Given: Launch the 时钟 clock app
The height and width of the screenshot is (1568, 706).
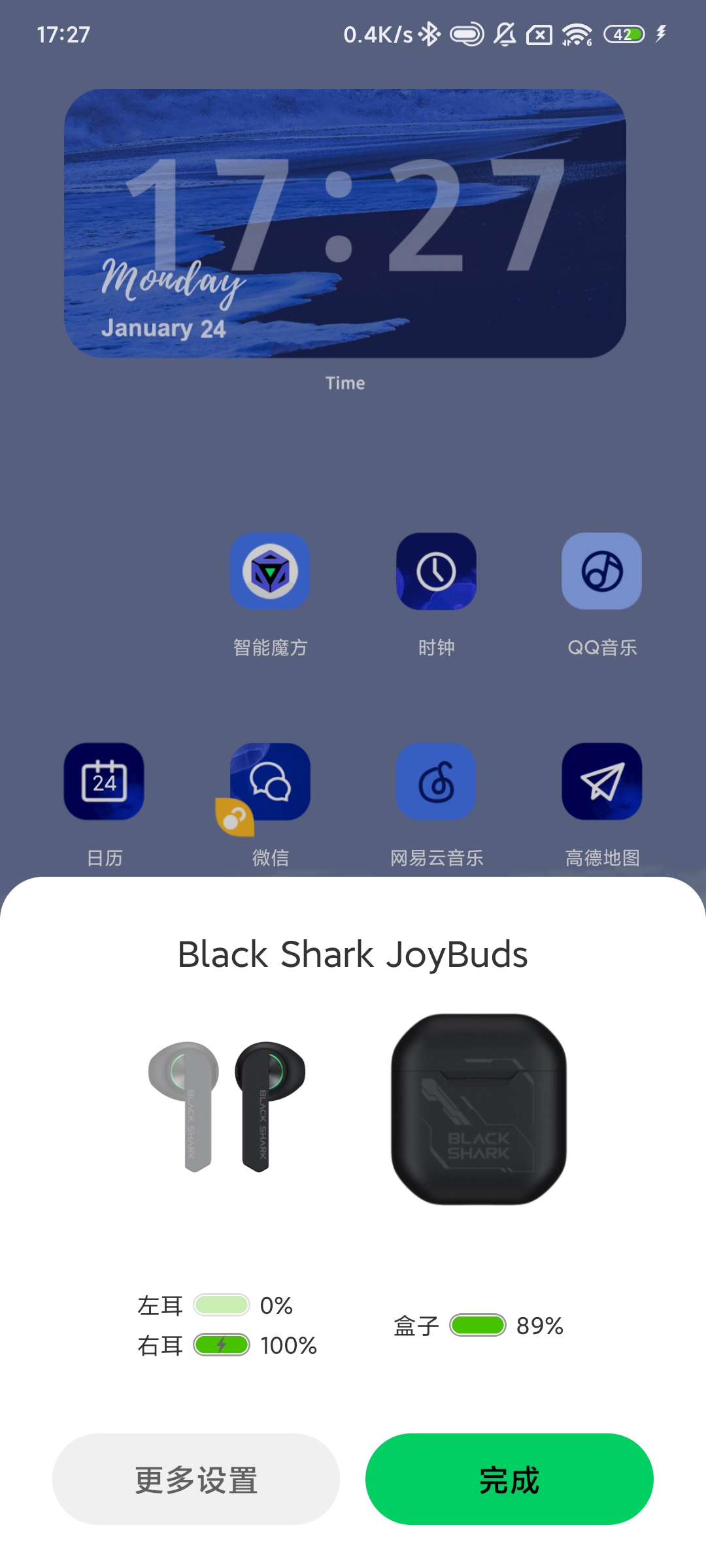Looking at the screenshot, I should click(x=436, y=572).
